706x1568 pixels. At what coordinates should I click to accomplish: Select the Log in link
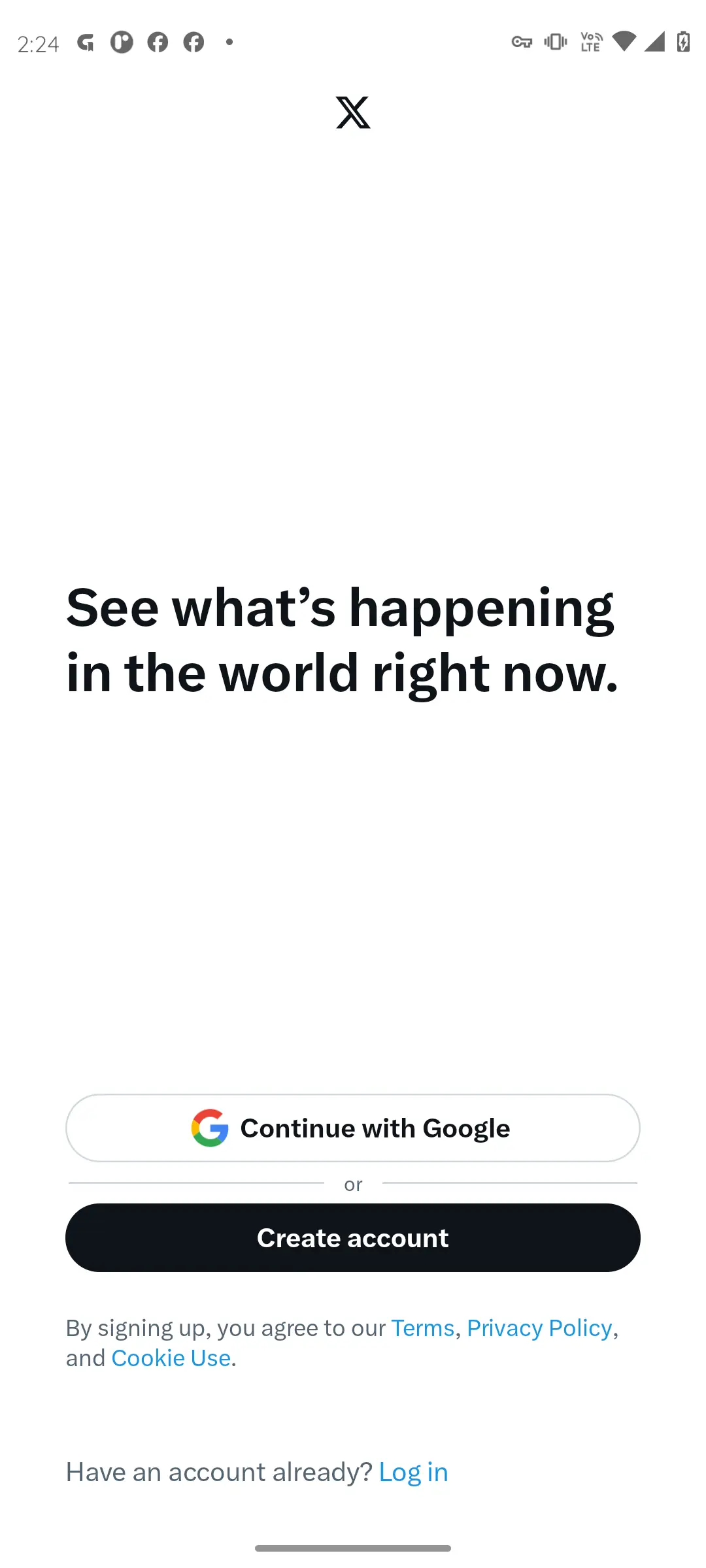[413, 1473]
